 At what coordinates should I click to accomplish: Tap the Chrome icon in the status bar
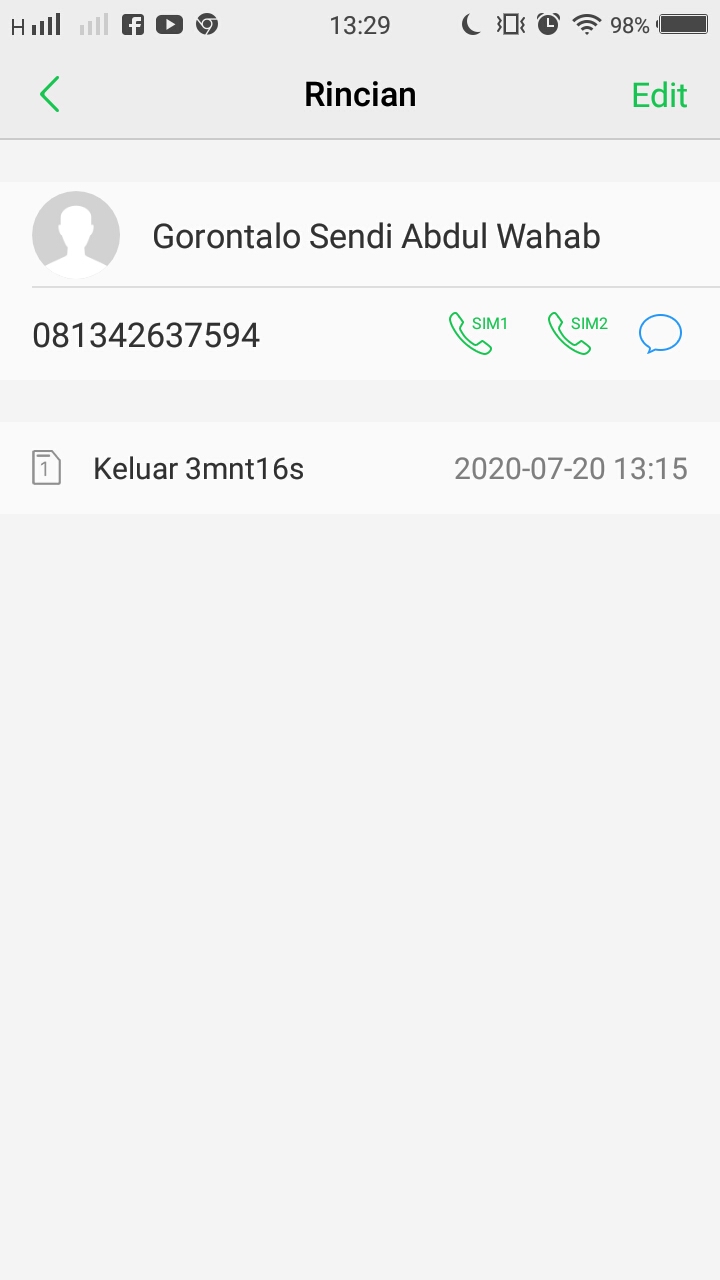coord(205,25)
